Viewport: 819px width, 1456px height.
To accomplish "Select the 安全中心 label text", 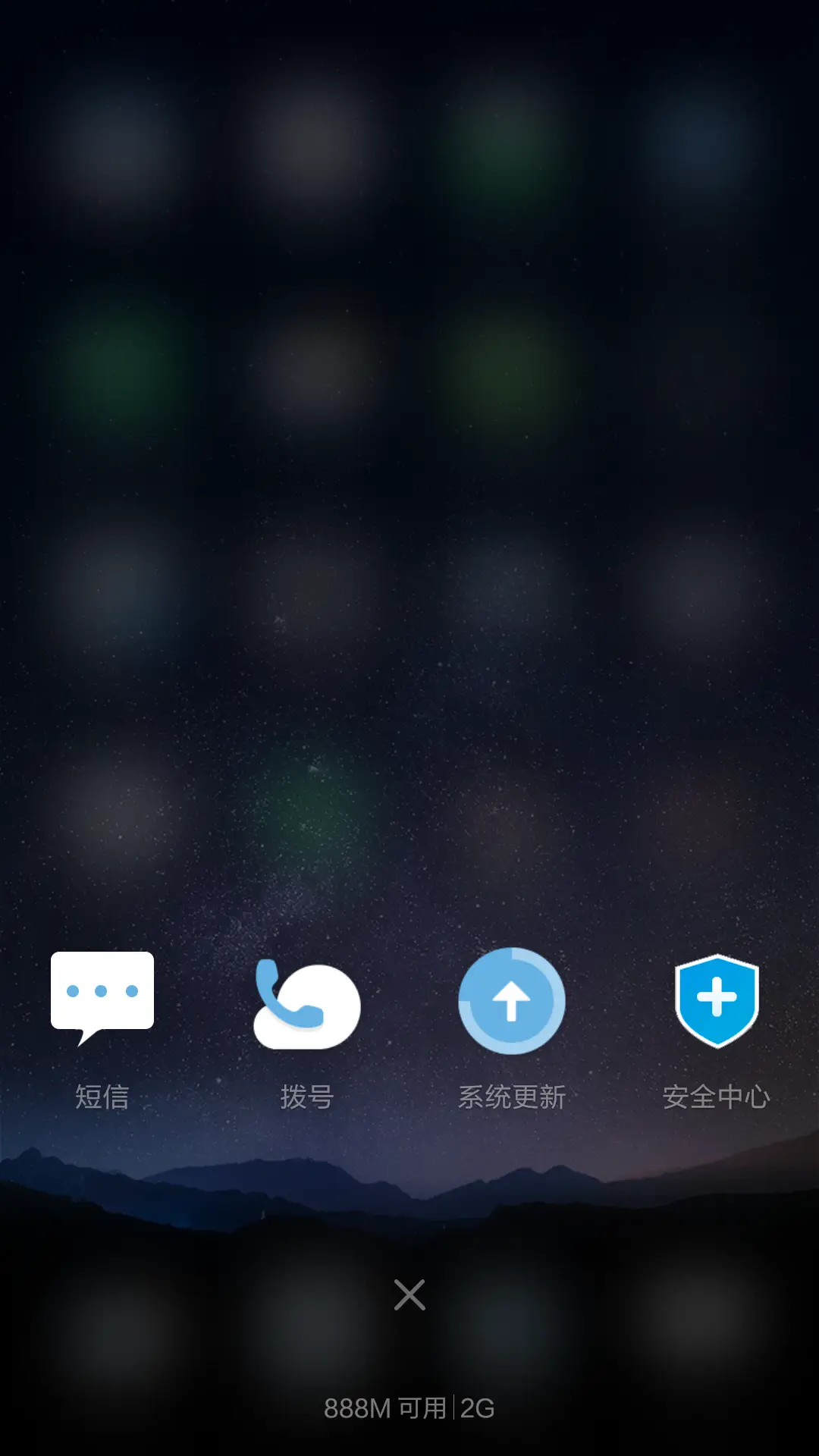I will [x=717, y=1094].
